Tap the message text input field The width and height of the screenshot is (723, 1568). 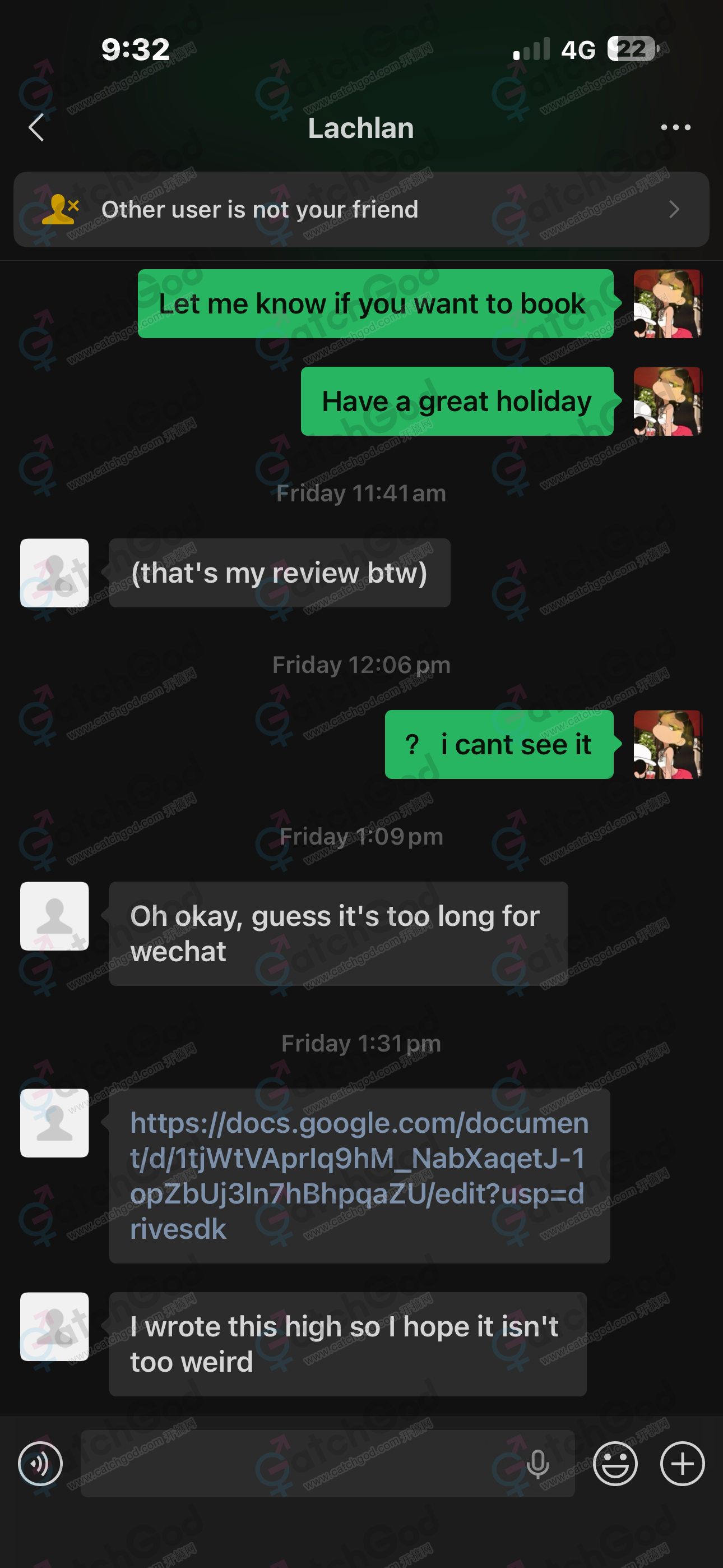pos(298,1463)
